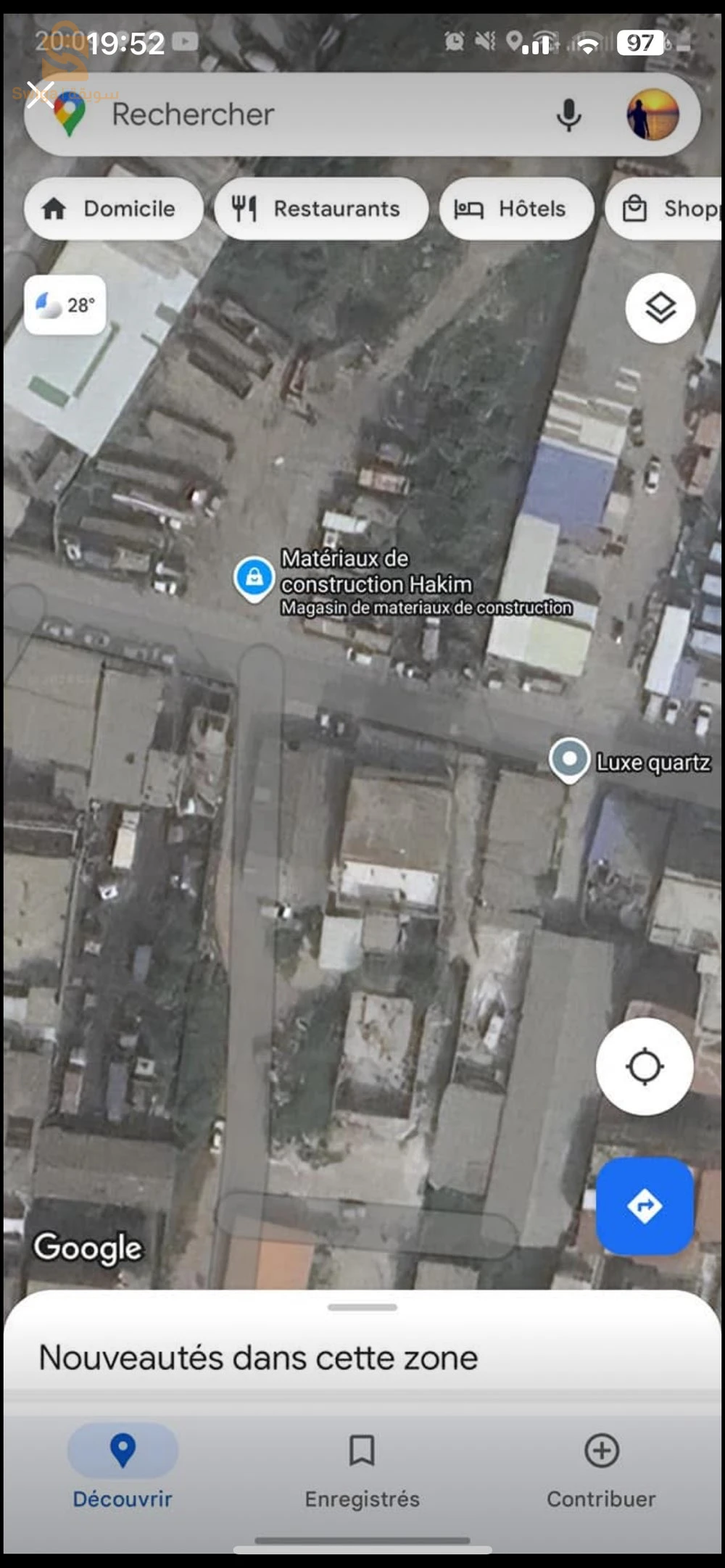
Task: Filter map by Restaurants
Action: (320, 209)
